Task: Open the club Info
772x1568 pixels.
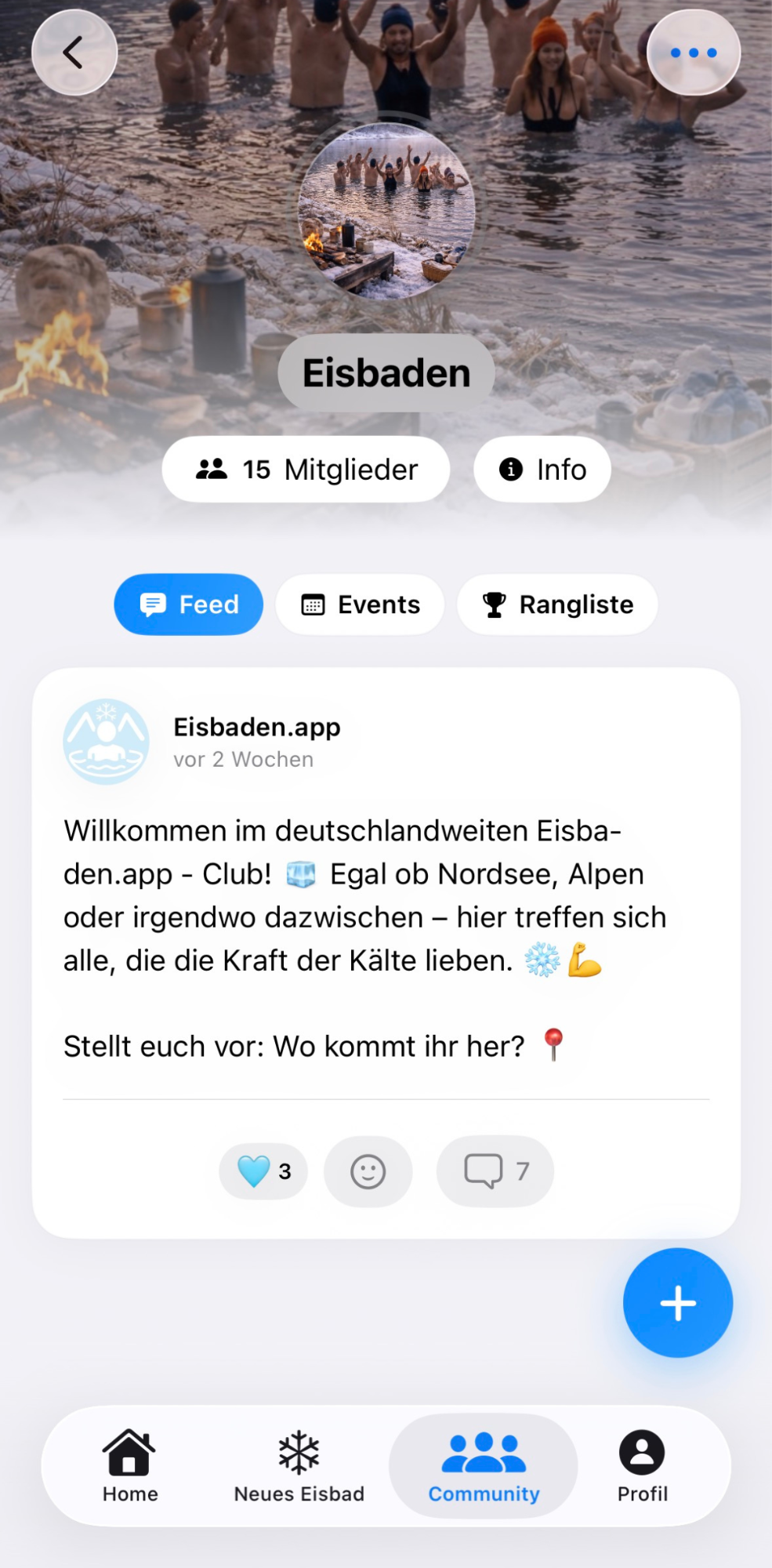Action: pyautogui.click(x=542, y=470)
